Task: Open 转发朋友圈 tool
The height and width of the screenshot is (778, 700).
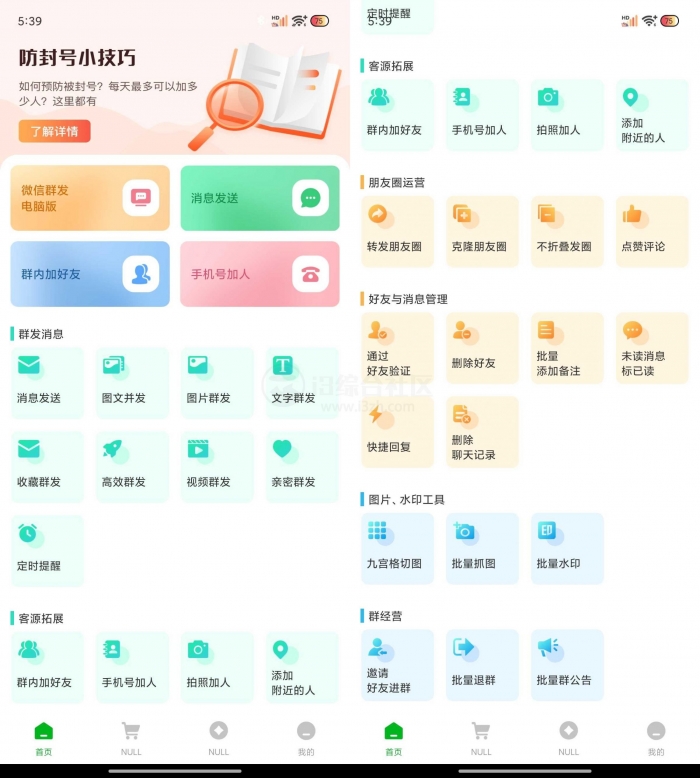Action: (x=397, y=231)
